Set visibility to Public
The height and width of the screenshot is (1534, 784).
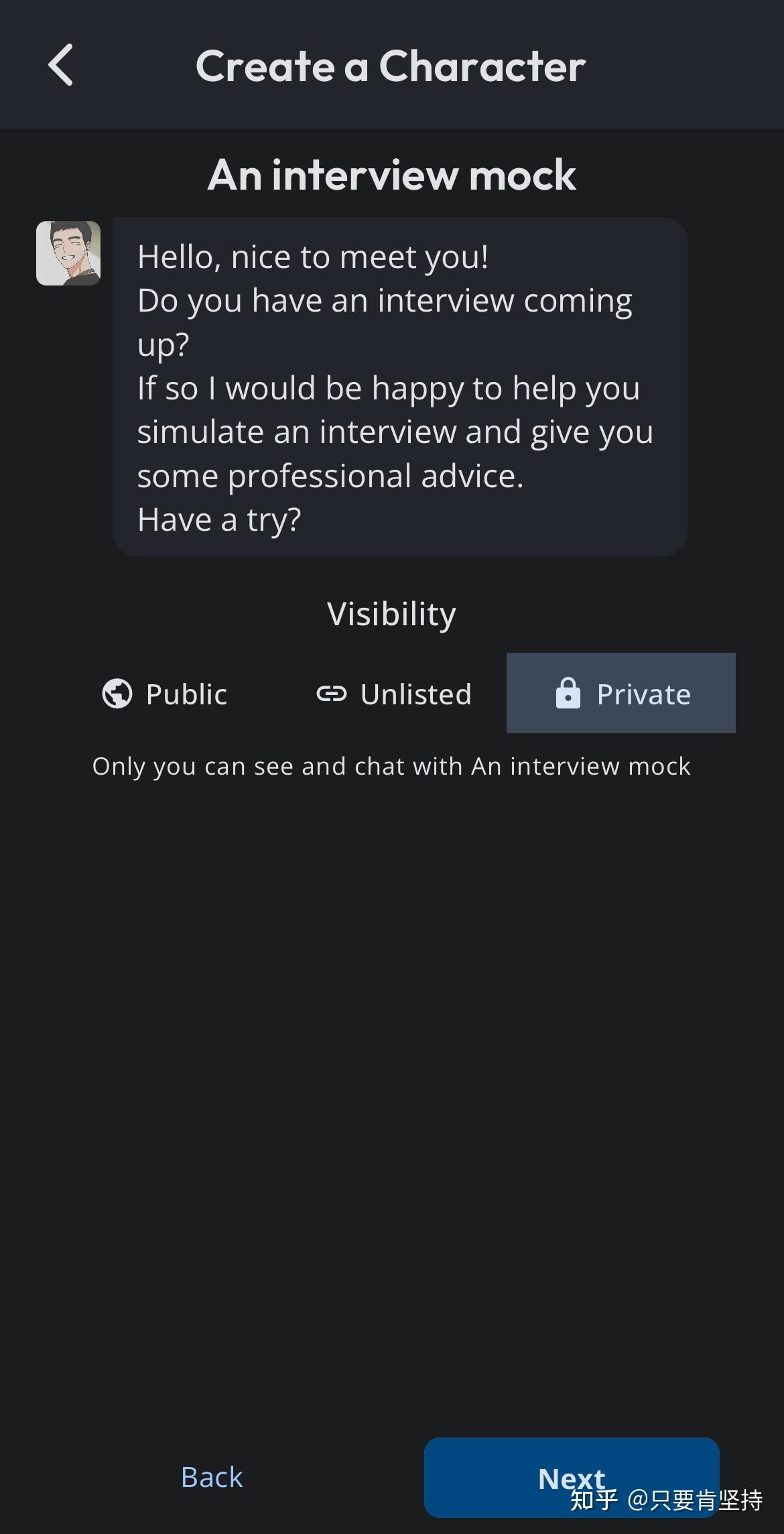(165, 694)
